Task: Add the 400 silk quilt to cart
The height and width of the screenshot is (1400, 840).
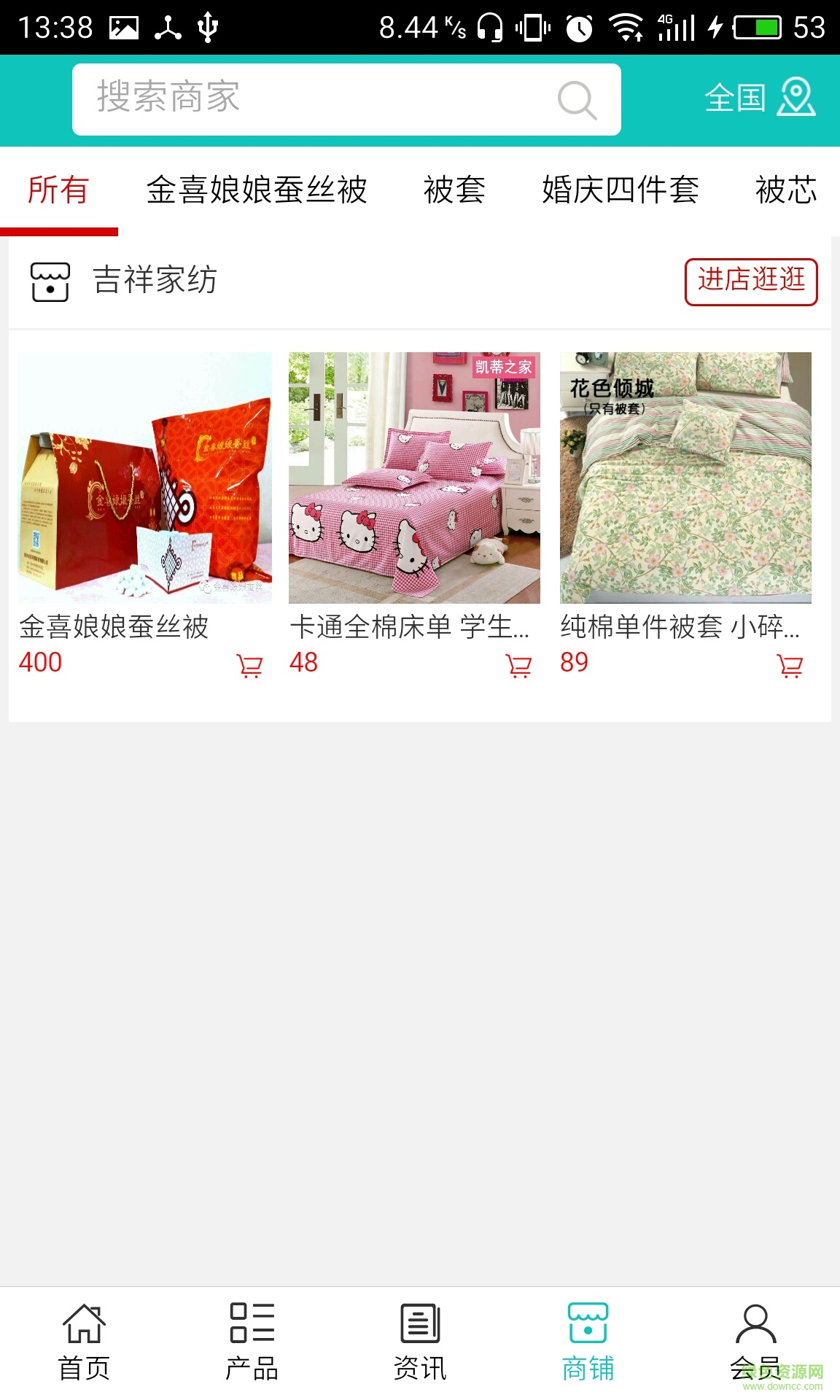Action: 249,665
